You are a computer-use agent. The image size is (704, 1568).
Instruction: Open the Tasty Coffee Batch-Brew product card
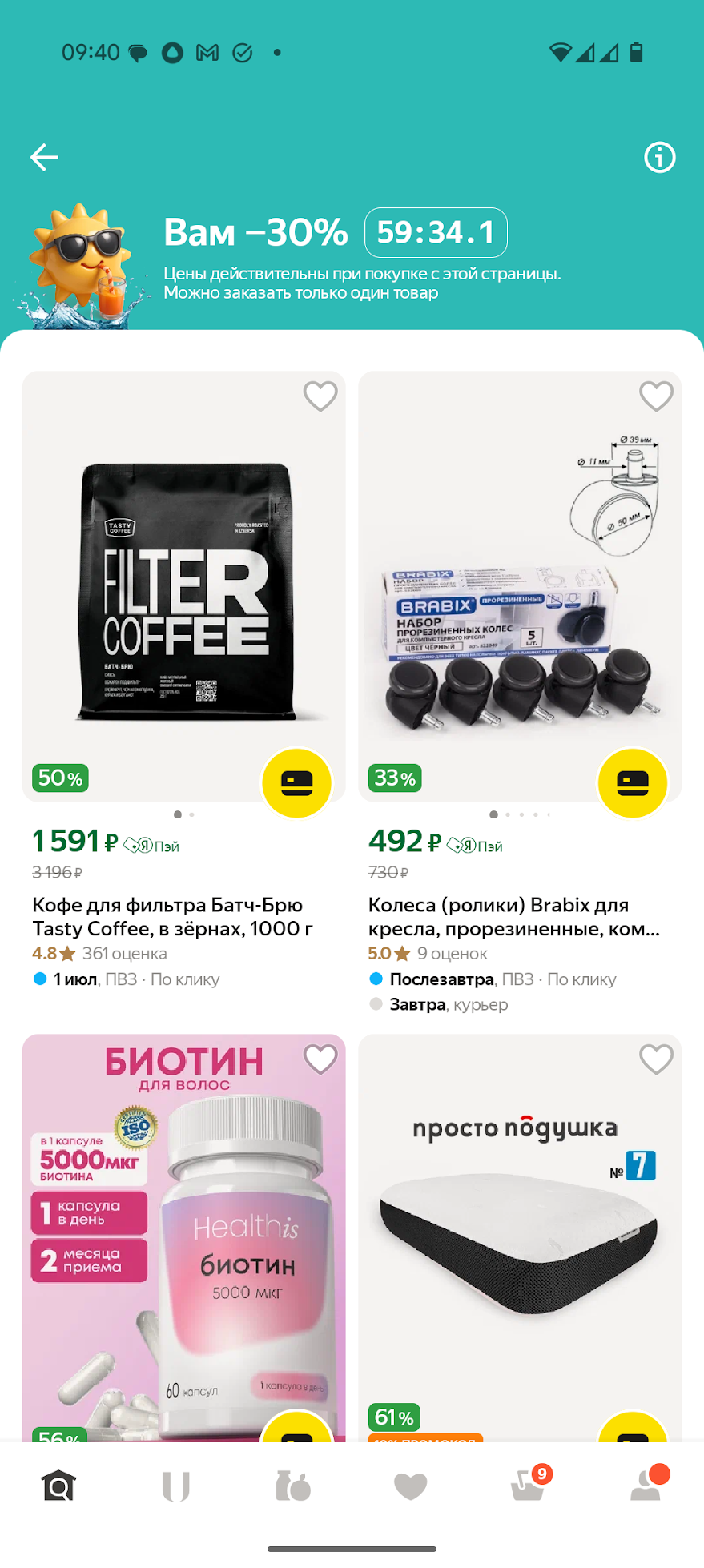[x=172, y=917]
